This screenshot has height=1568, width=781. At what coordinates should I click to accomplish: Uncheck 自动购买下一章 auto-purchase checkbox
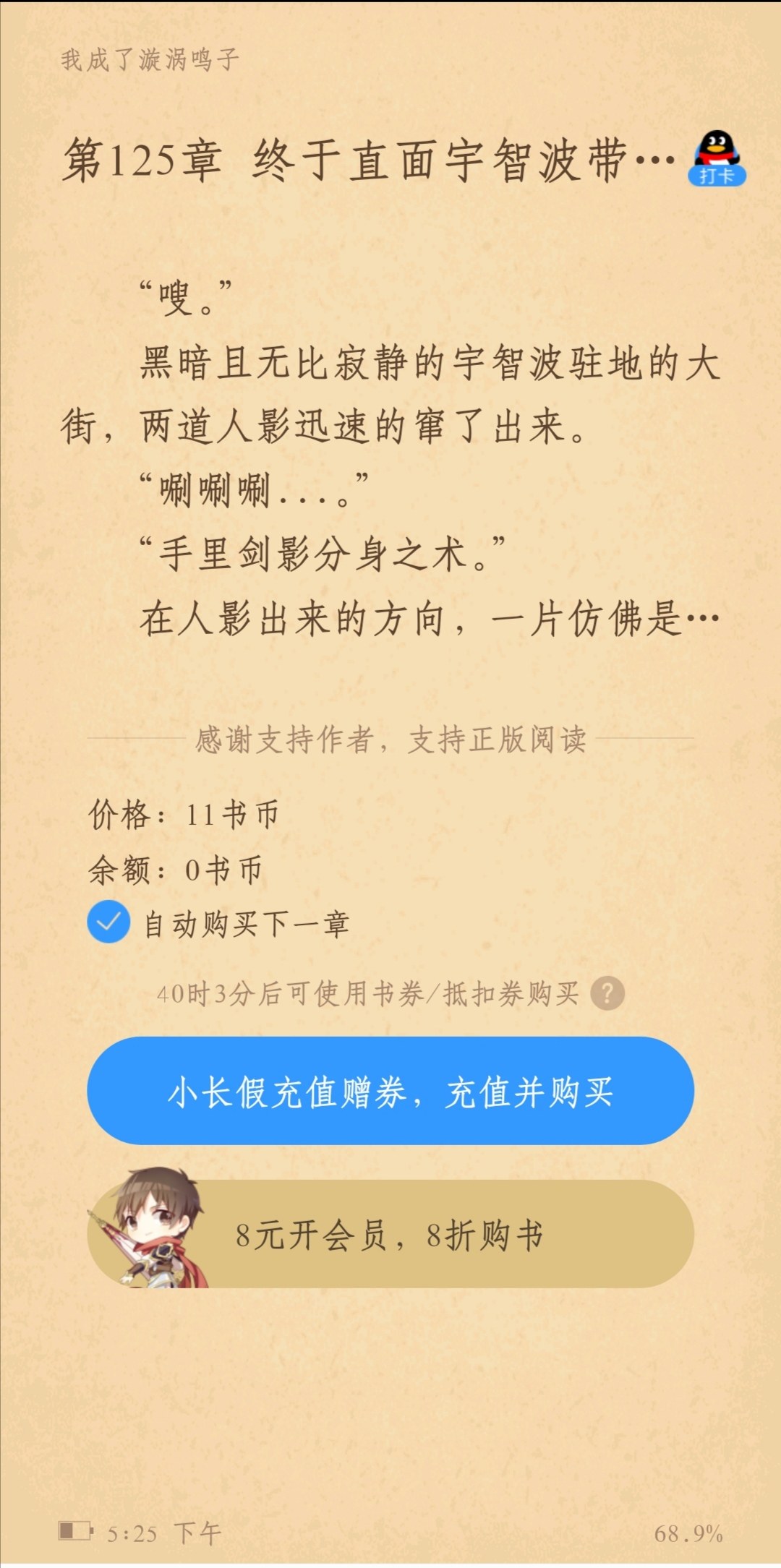[x=108, y=922]
